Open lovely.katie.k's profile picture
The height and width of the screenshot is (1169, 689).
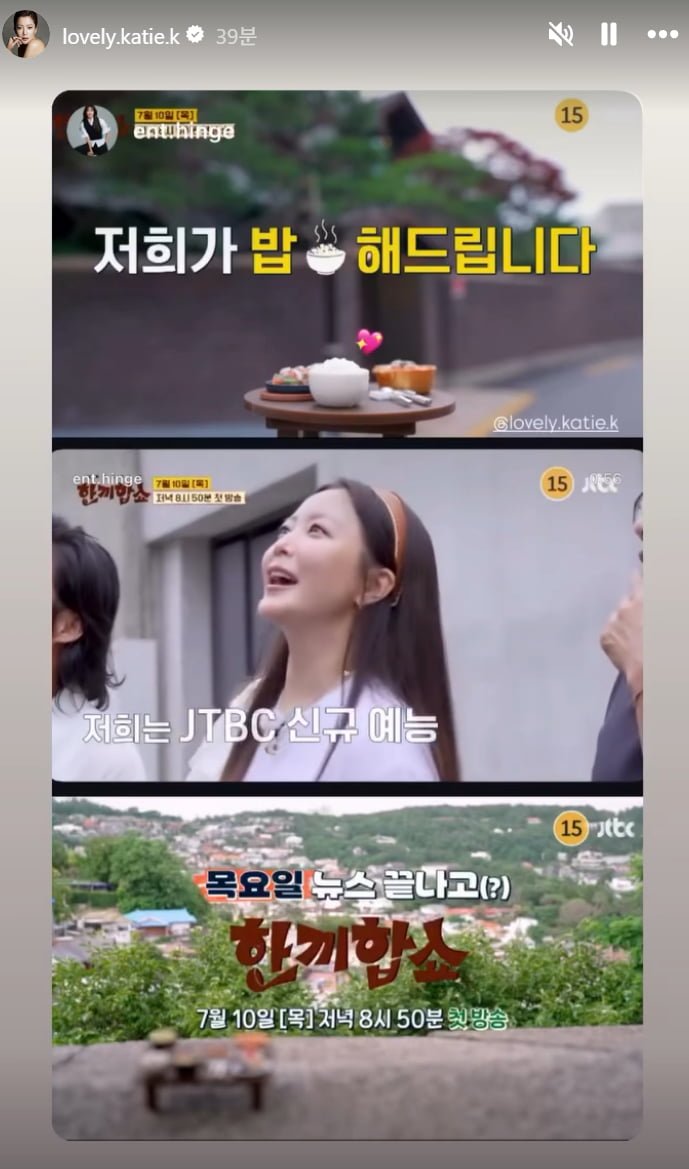(x=26, y=35)
